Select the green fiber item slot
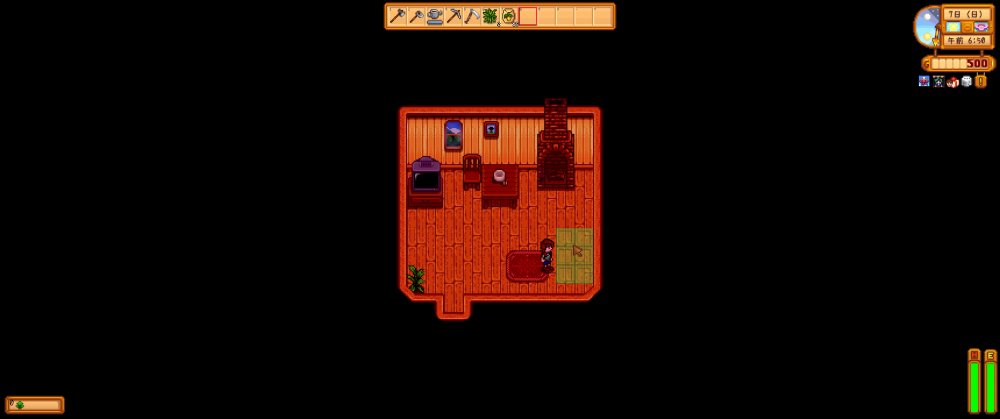The width and height of the screenshot is (1000, 419). [490, 16]
